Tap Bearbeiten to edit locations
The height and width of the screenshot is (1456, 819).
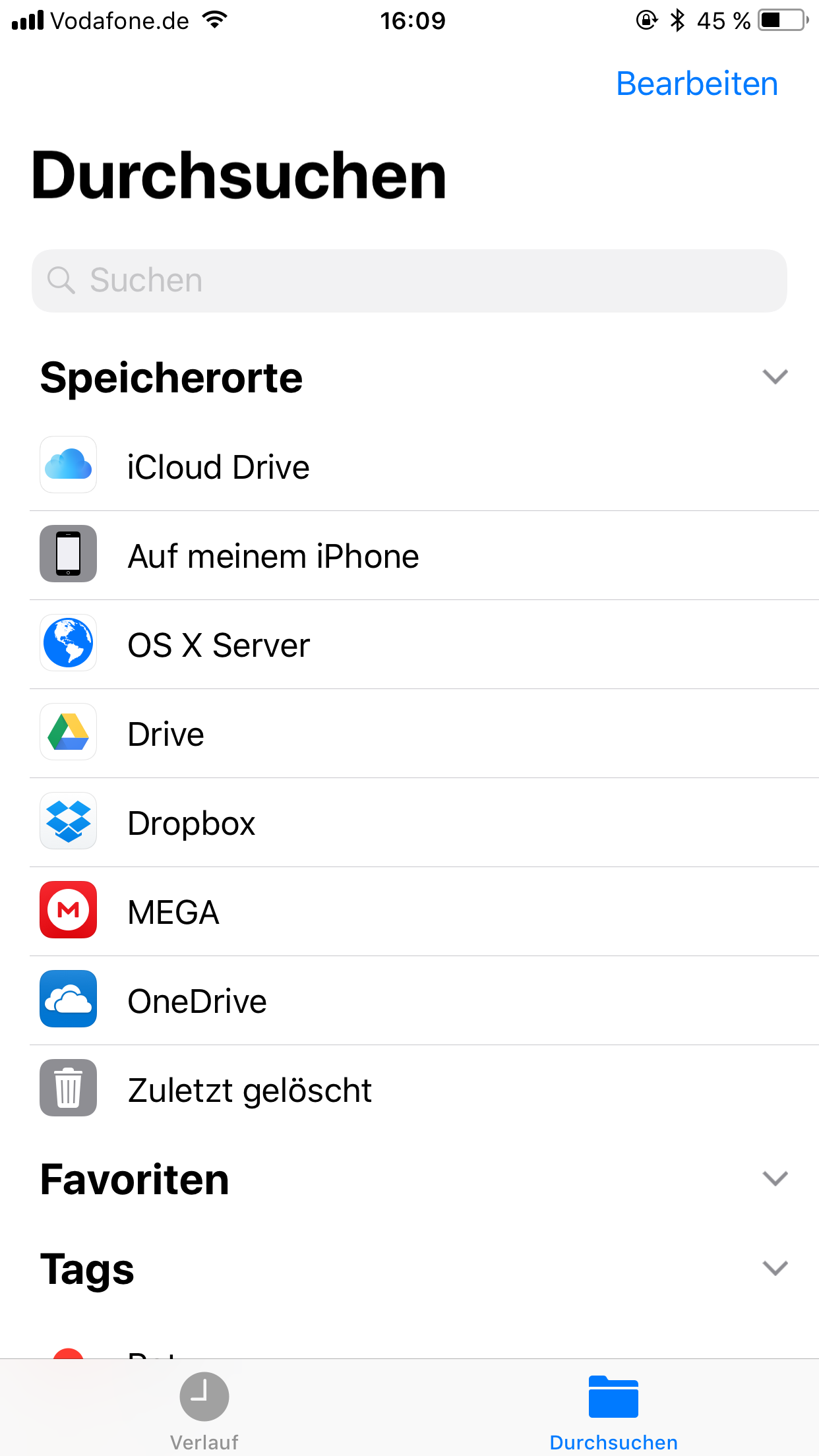pyautogui.click(x=697, y=84)
